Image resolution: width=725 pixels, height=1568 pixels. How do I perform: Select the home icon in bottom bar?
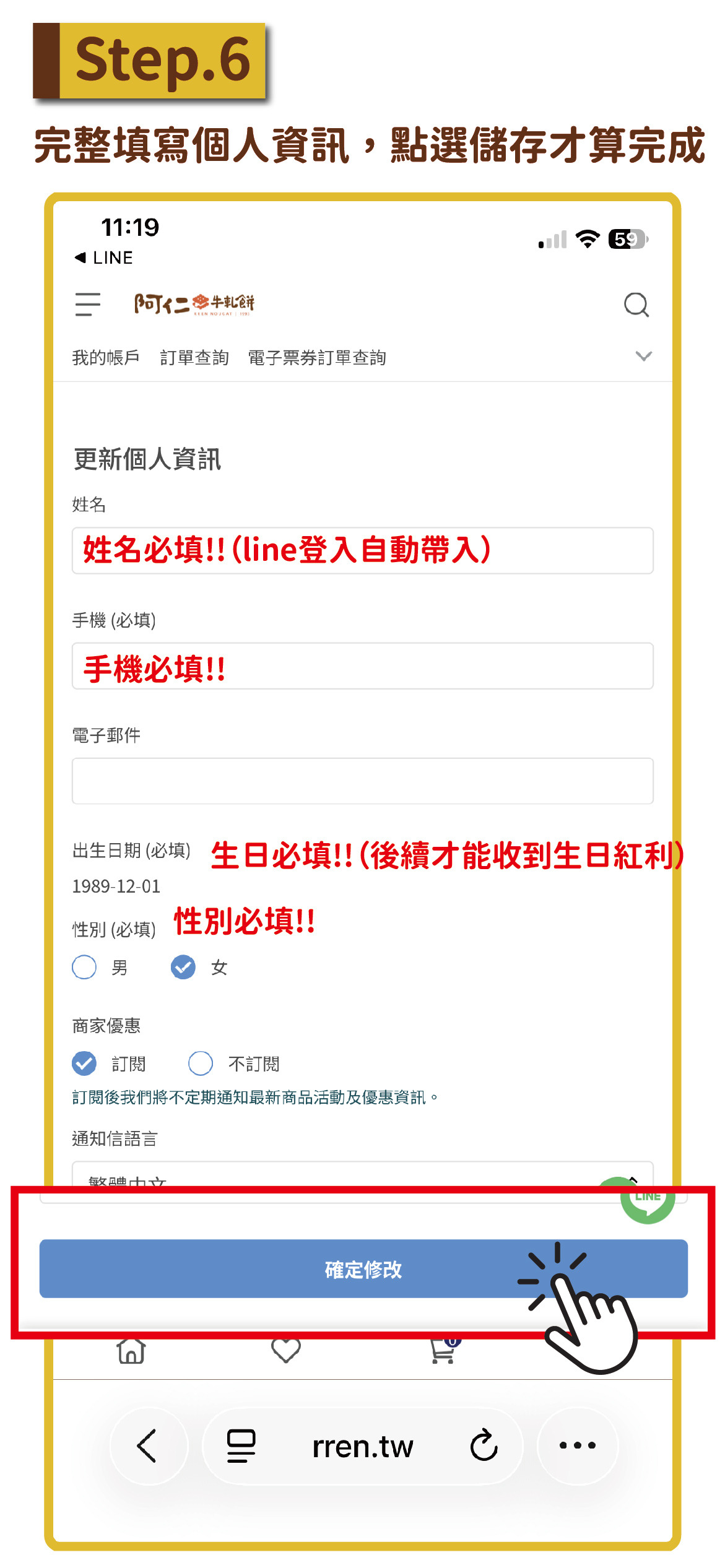(x=130, y=1351)
